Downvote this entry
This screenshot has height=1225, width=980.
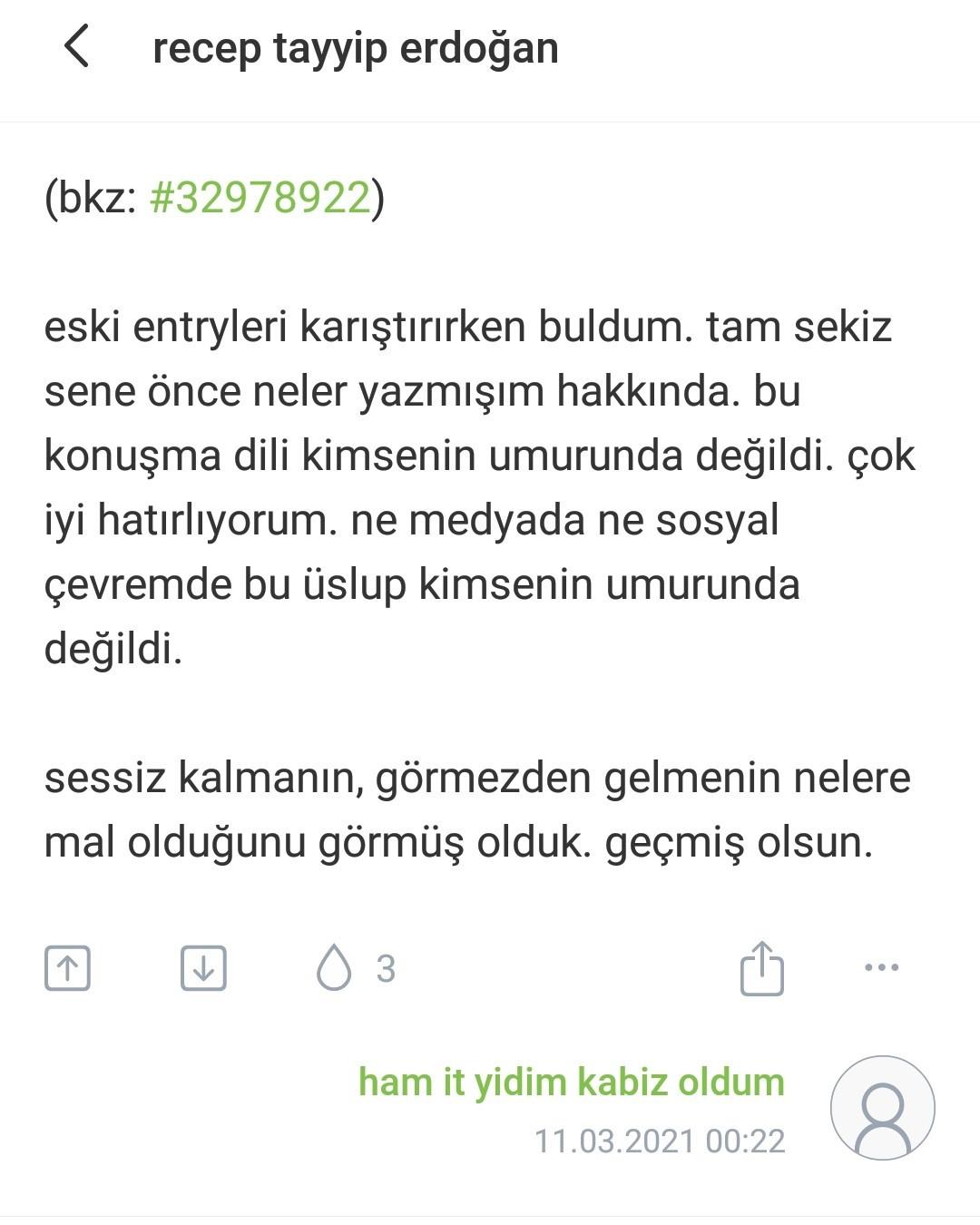[x=203, y=967]
